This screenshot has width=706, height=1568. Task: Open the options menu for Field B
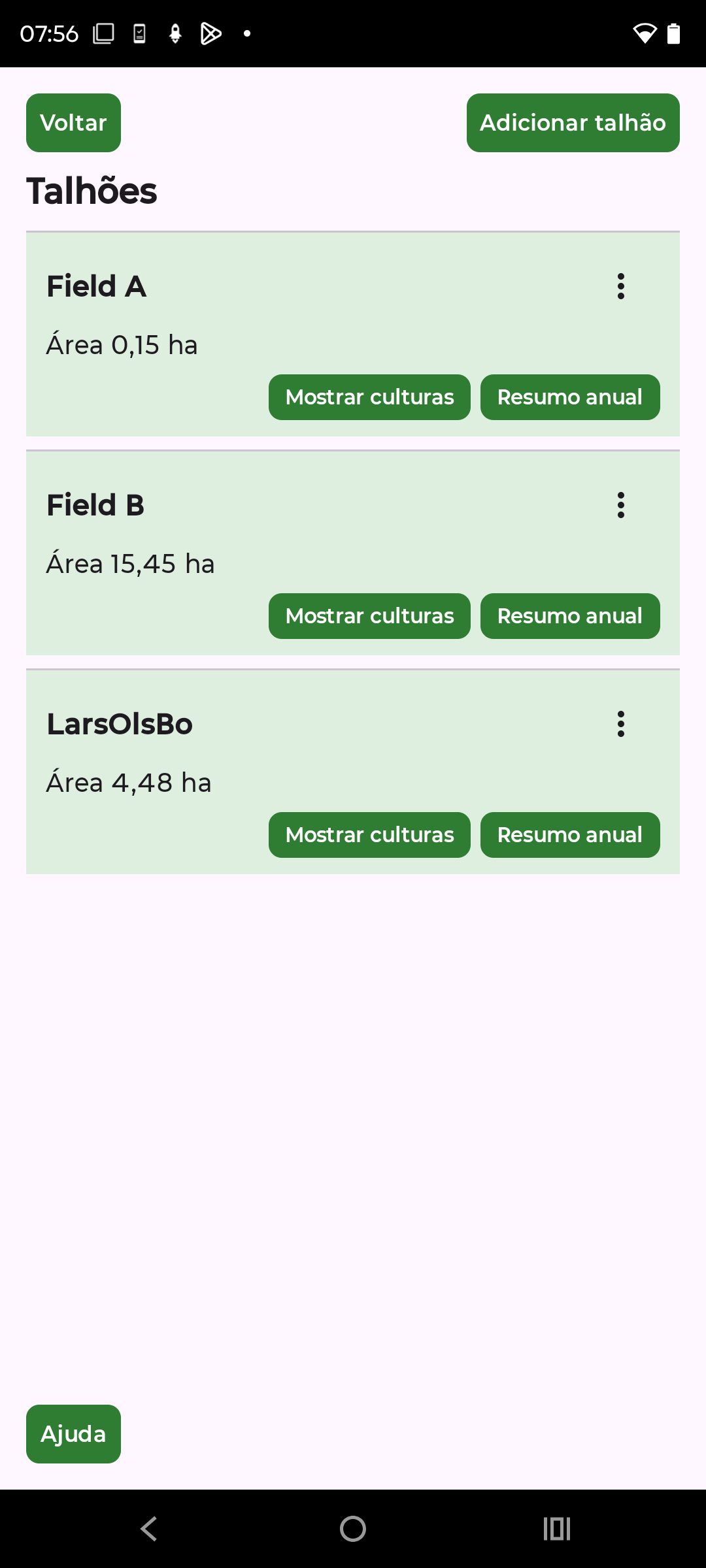coord(620,504)
